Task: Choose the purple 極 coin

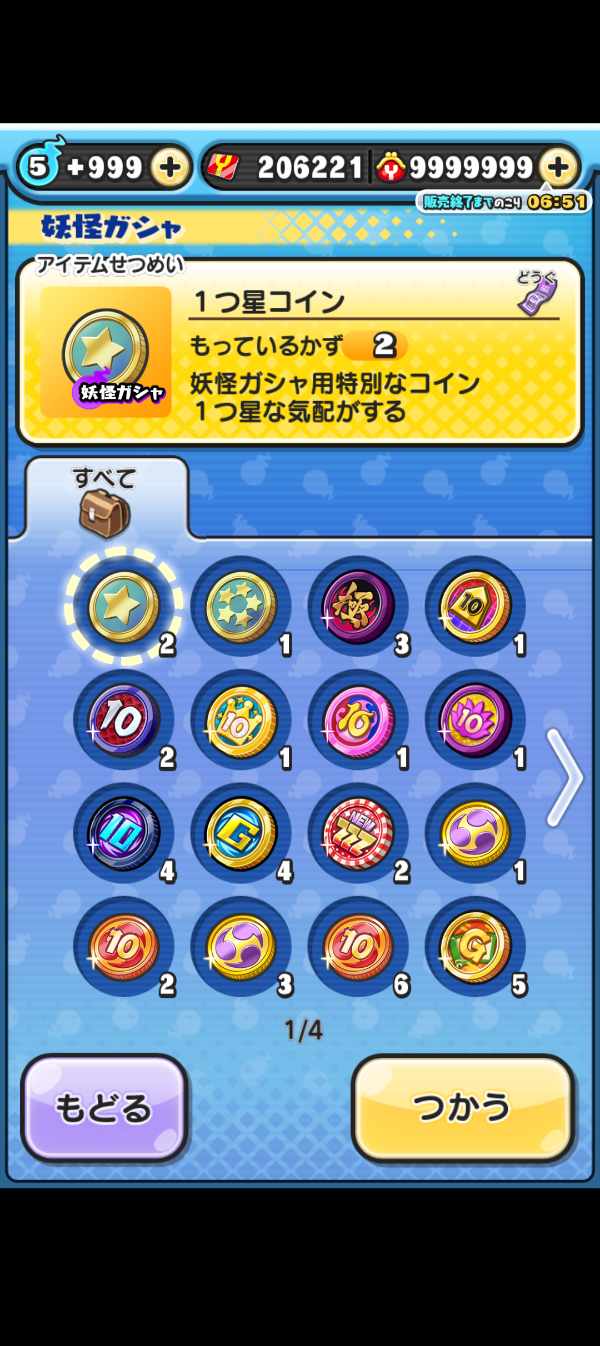Action: pos(358,606)
